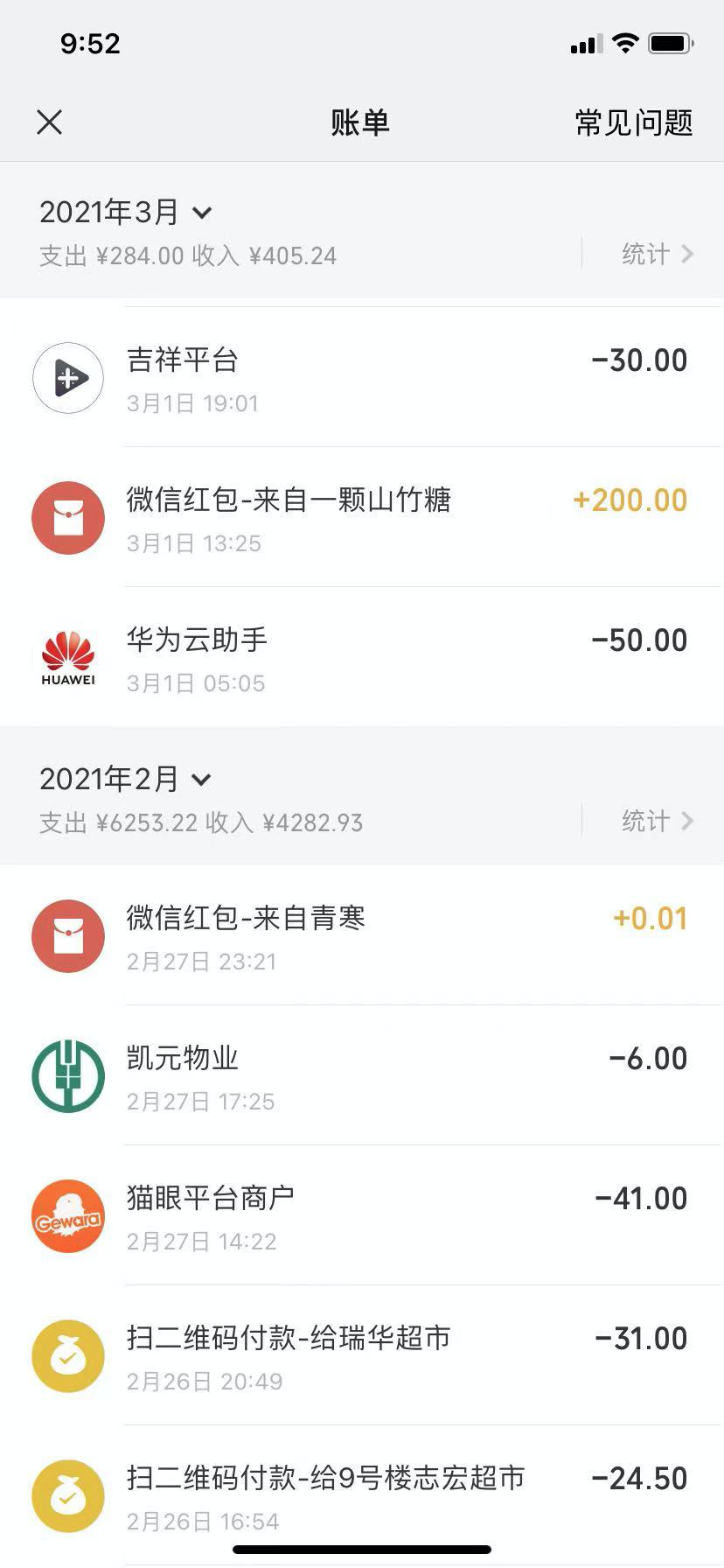
Task: Close the 账单 bill page
Action: 50,122
